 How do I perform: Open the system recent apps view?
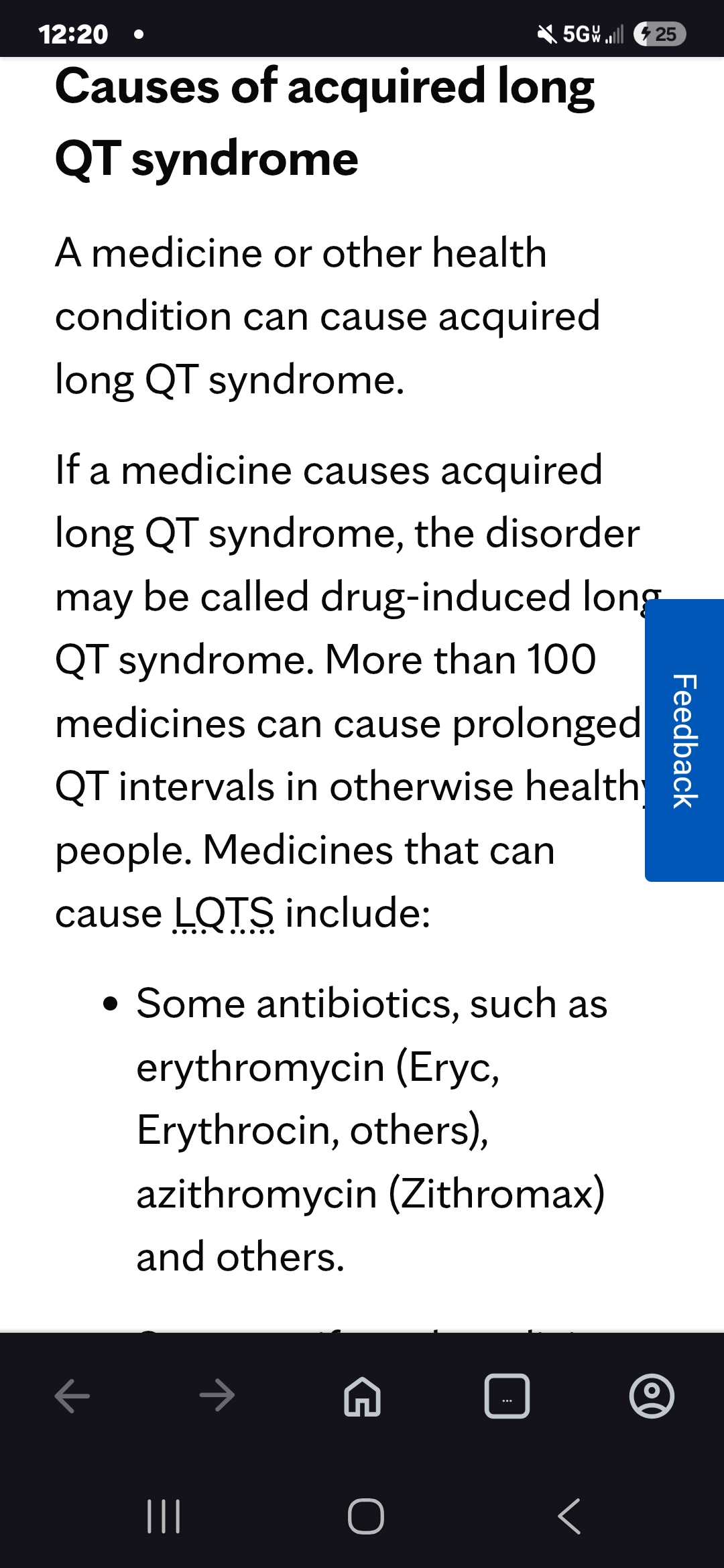(x=164, y=1516)
